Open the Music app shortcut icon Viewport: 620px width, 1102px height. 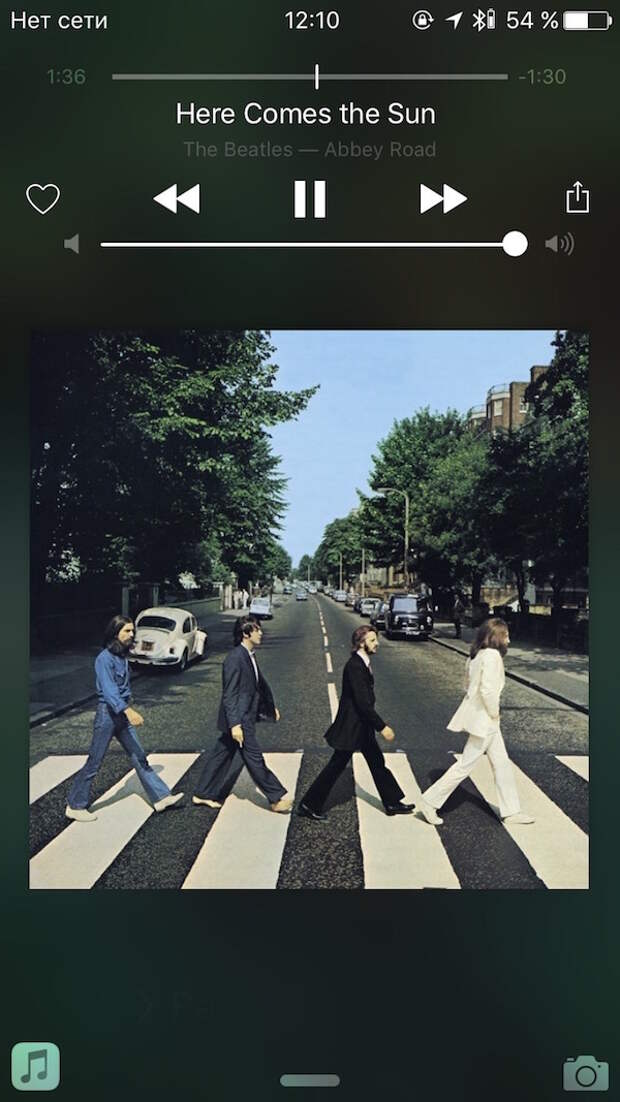(36, 1066)
